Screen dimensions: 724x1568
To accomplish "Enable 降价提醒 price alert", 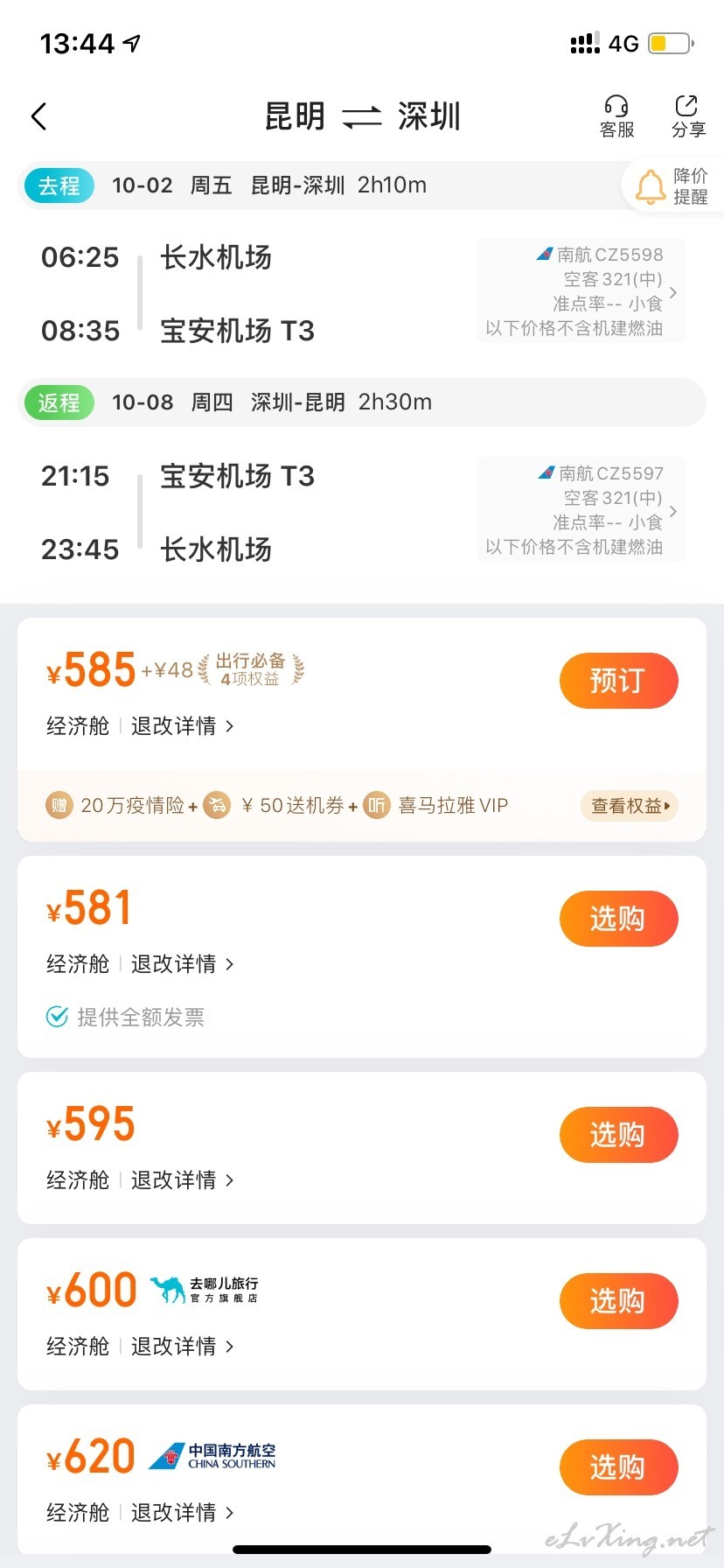I will 672,185.
